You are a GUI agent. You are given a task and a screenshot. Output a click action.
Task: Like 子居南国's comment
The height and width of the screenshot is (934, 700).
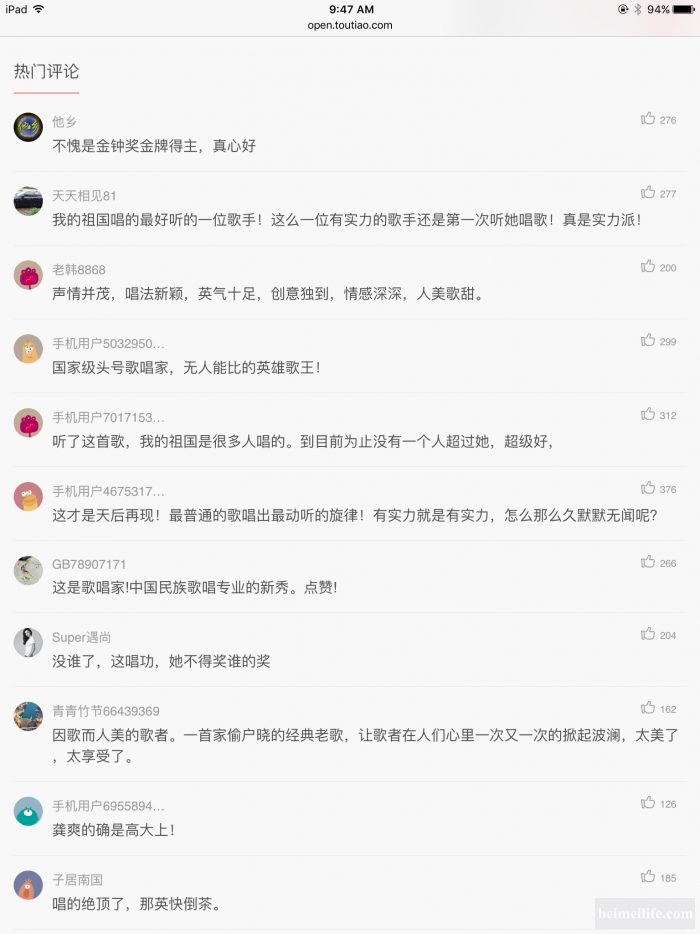[x=648, y=877]
